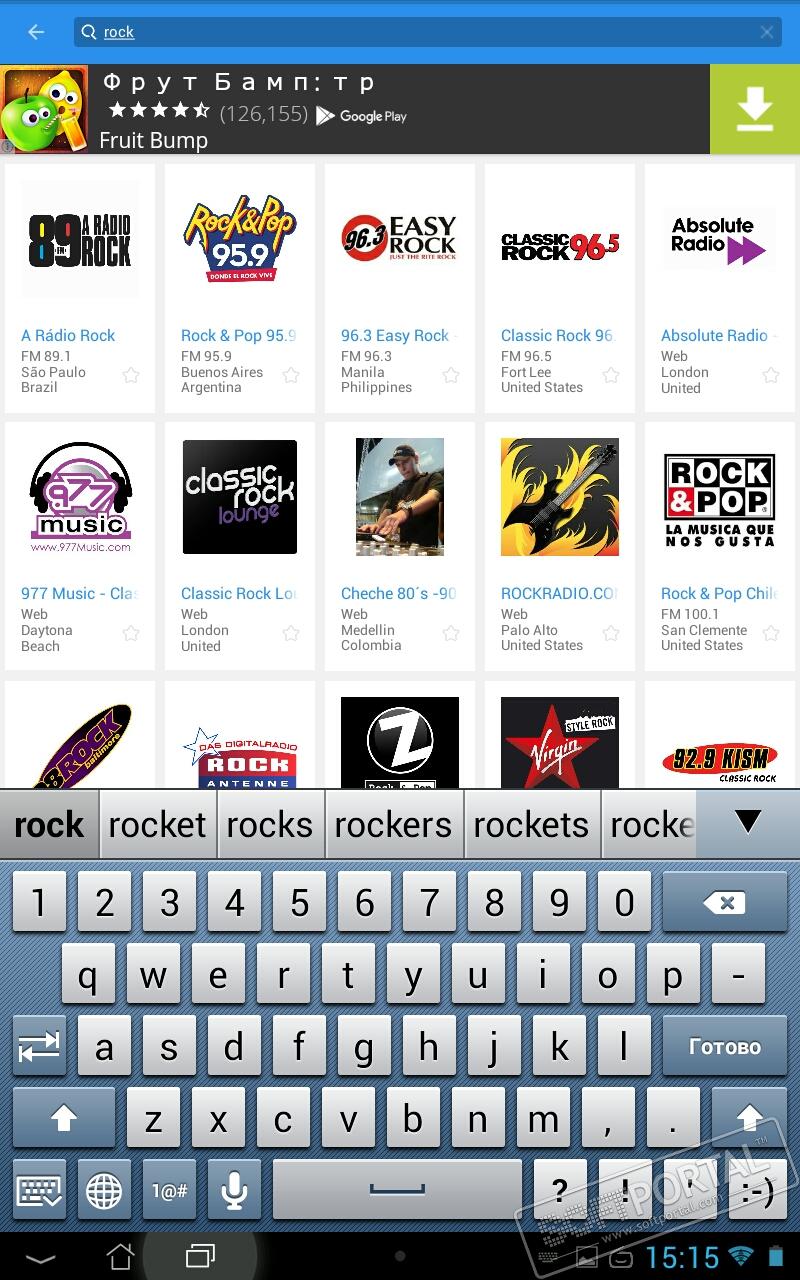Star the Classic Rock 96.5 station
The height and width of the screenshot is (1280, 800).
[x=611, y=375]
